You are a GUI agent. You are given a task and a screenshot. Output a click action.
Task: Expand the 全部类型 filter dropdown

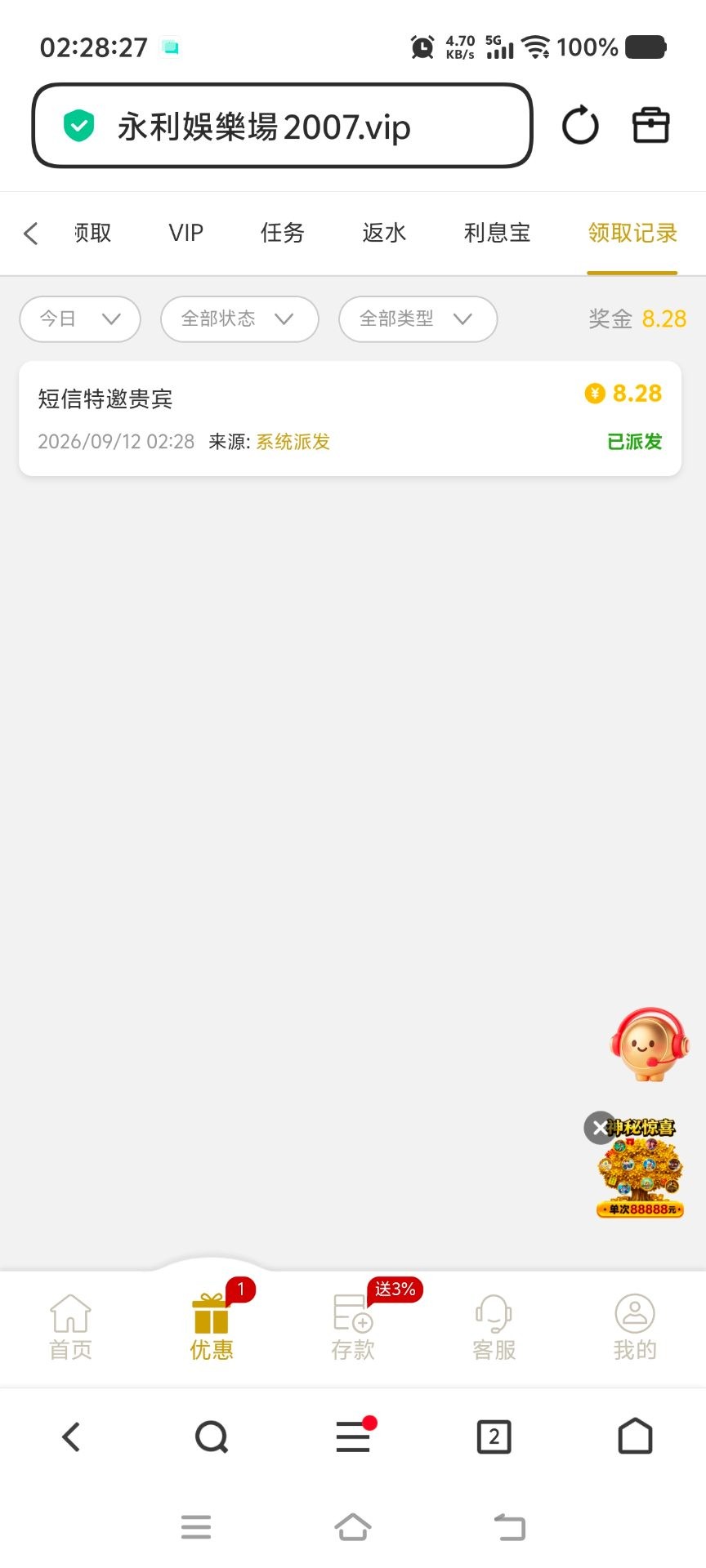coord(418,318)
